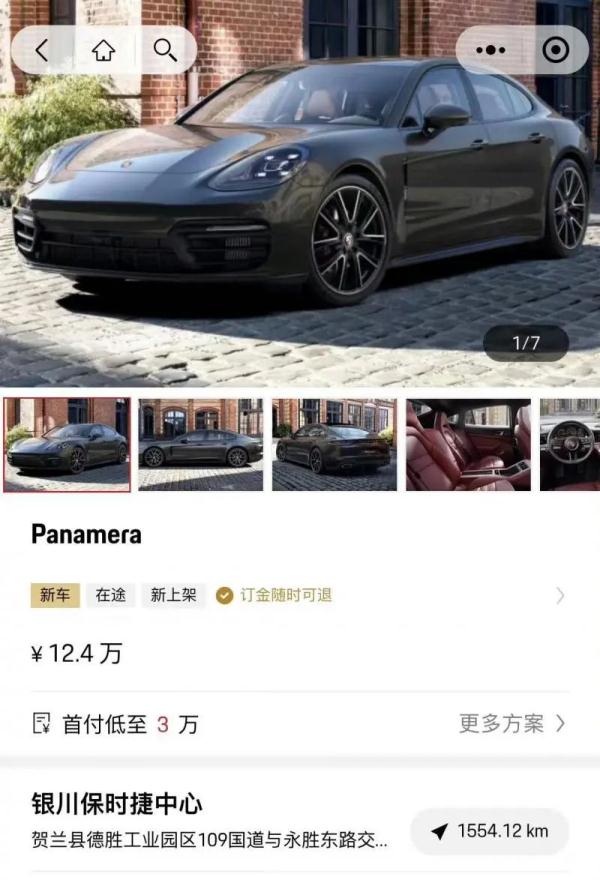Open 更多方案 financing options
Image resolution: width=600 pixels, height=880 pixels.
coord(512,724)
